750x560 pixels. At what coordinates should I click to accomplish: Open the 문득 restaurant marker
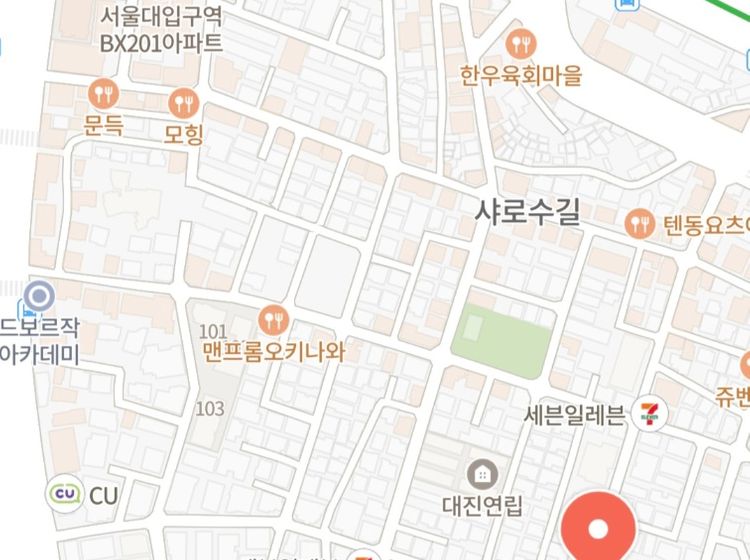pos(103,95)
